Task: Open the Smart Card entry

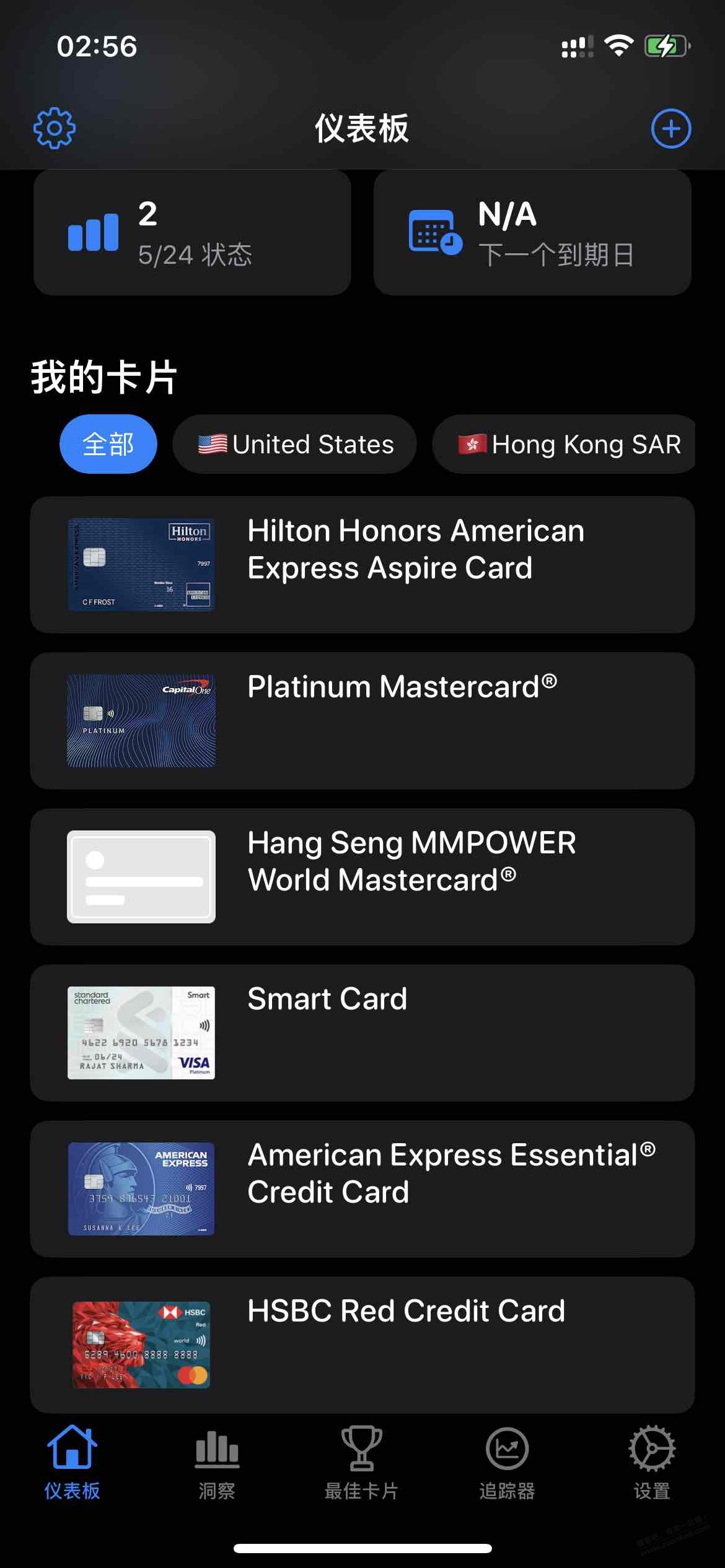Action: [362, 1032]
